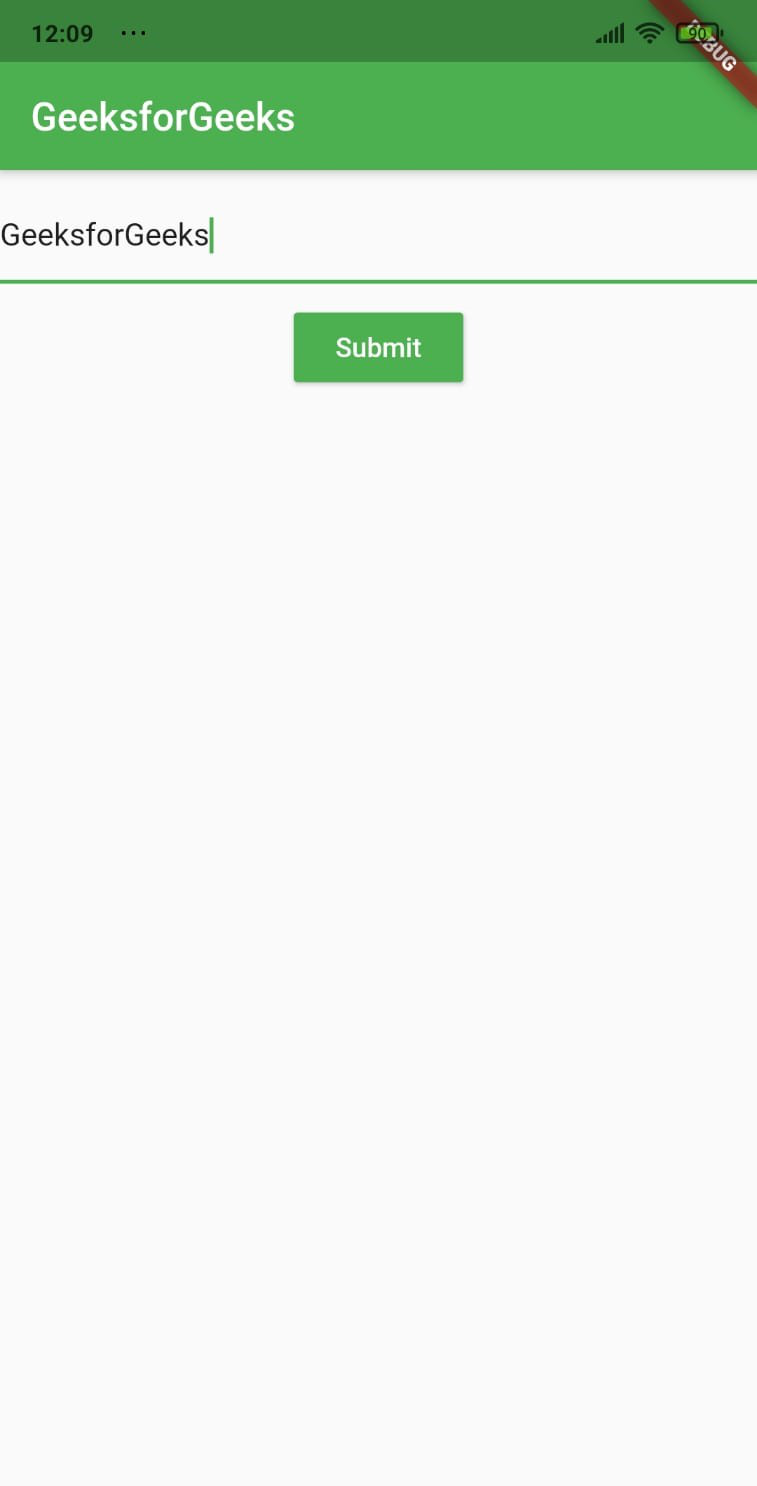Screen dimensions: 757x1486
Task: Tap the Submit button
Action: coord(378,347)
